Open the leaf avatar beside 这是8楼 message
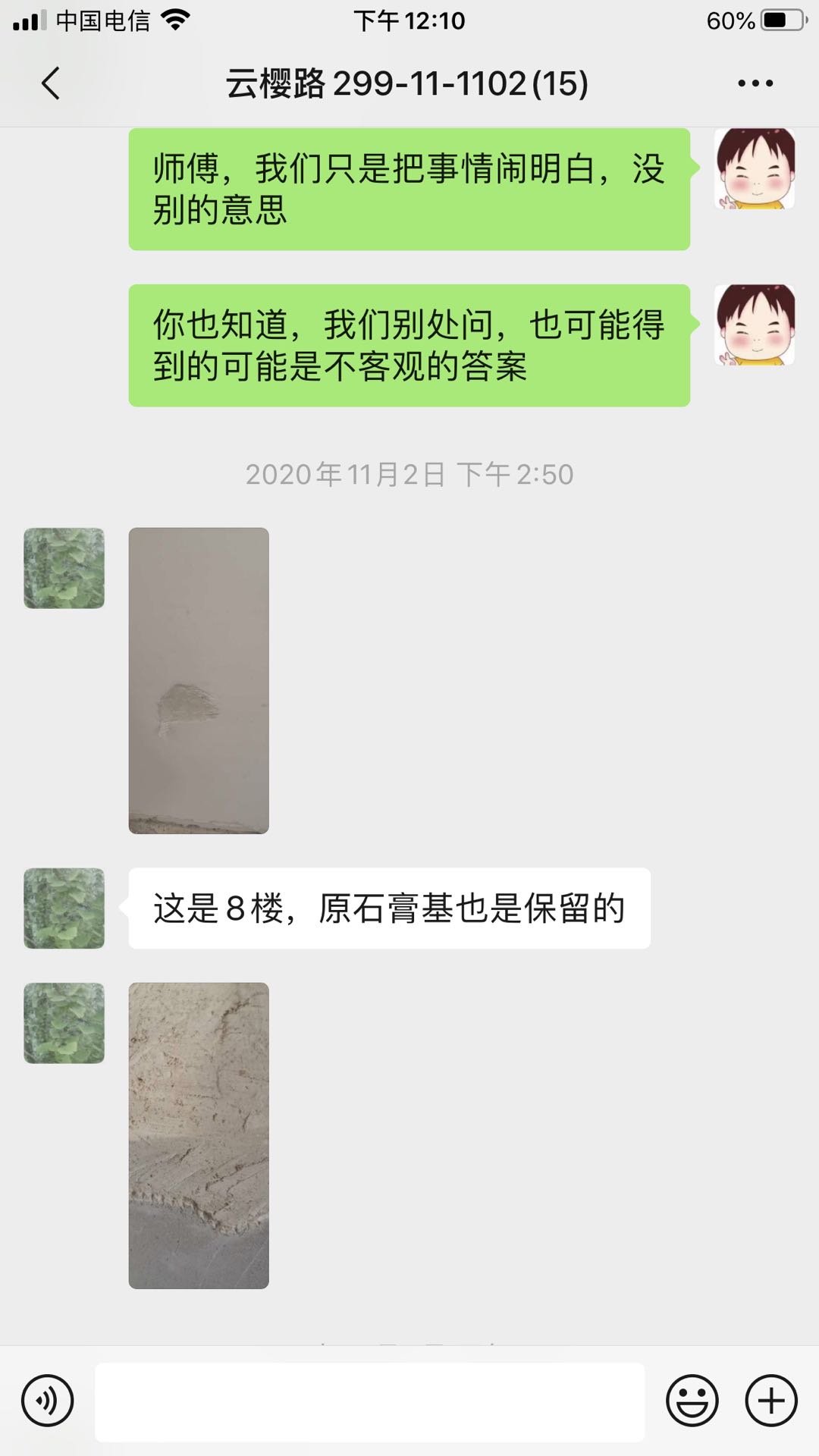 64,908
